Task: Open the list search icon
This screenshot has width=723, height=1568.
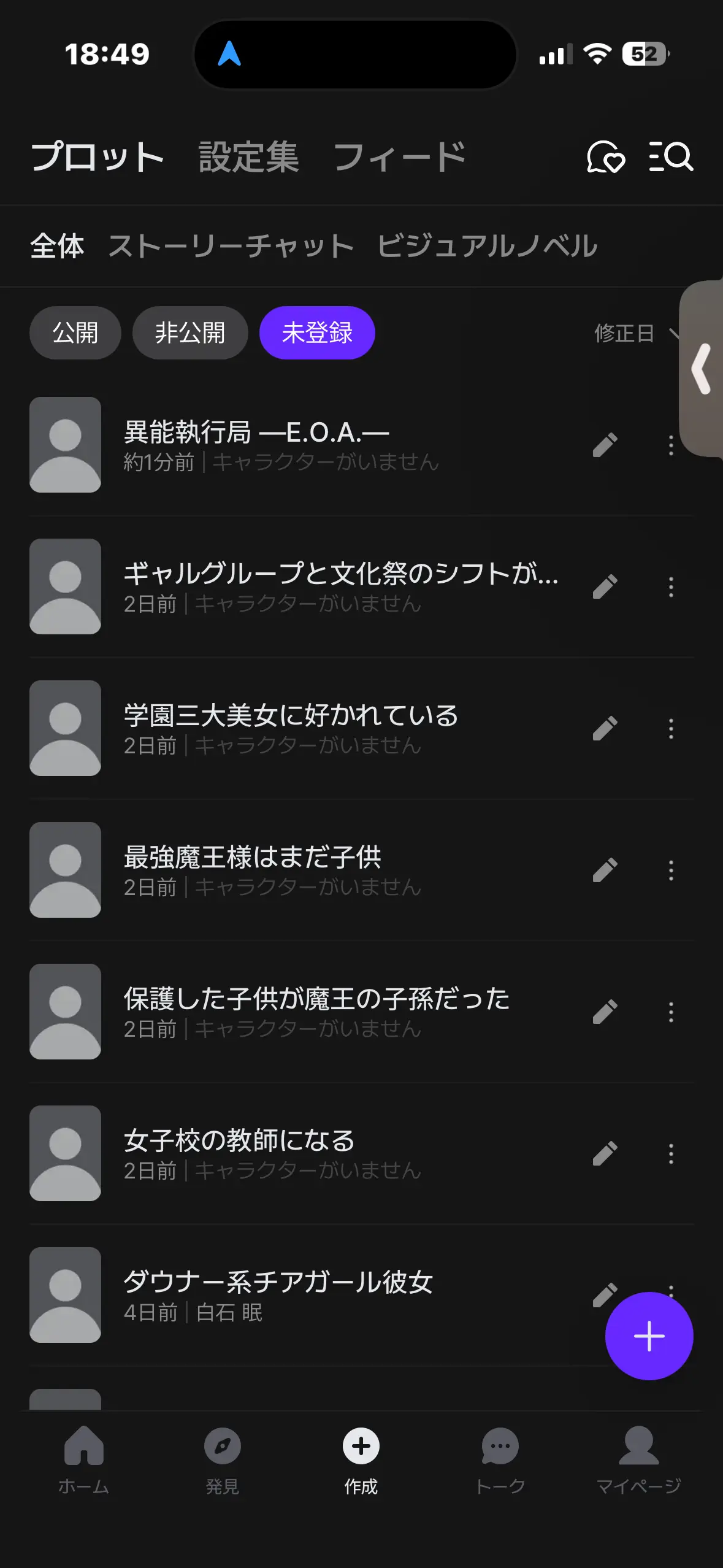Action: click(671, 156)
